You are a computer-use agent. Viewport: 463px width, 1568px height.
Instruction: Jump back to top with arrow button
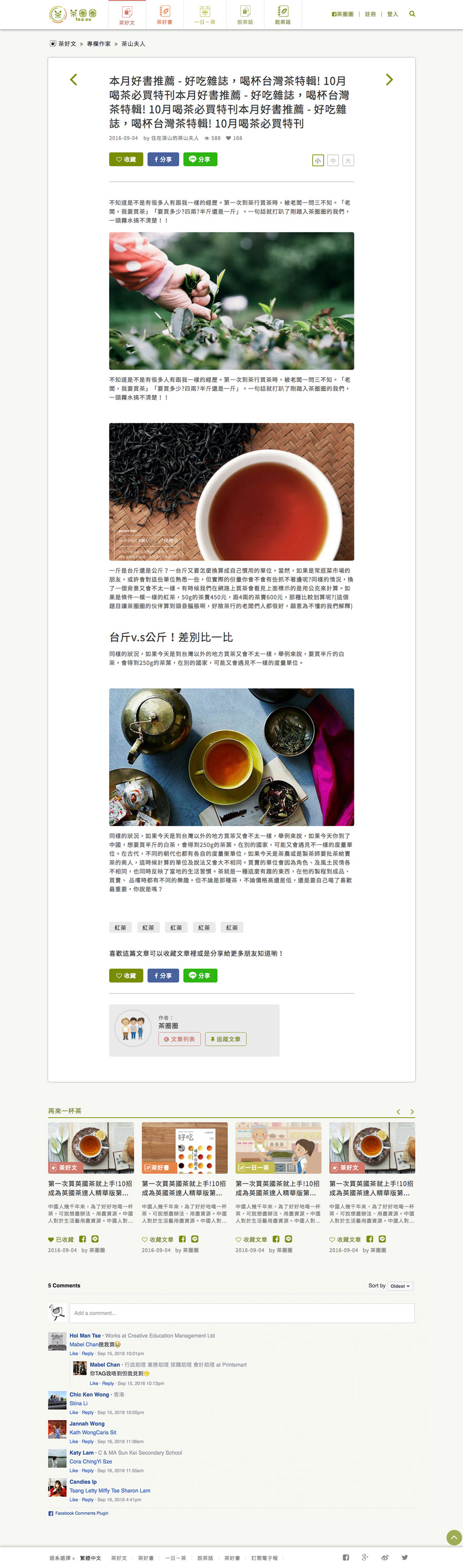pyautogui.click(x=454, y=1538)
